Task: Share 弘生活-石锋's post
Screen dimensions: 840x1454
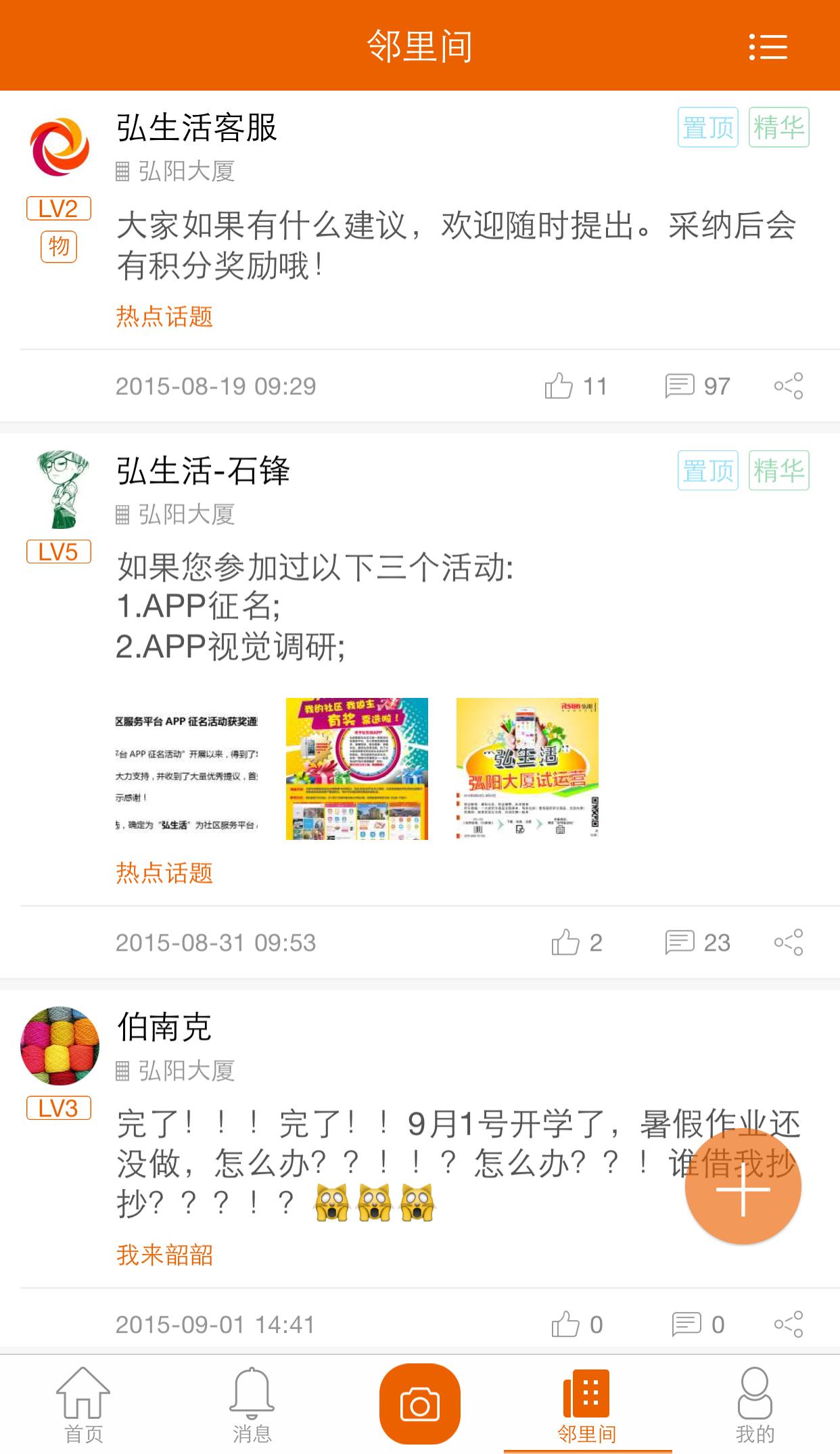Action: 788,942
